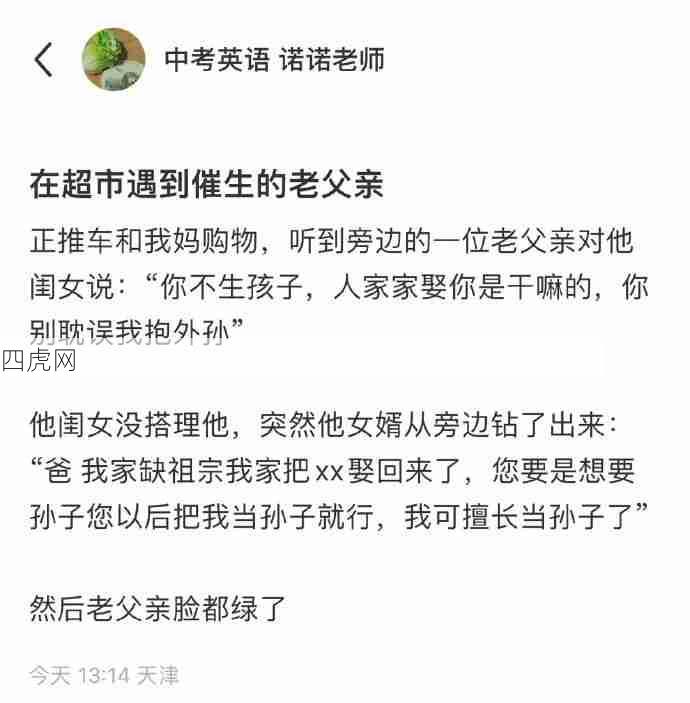690x703 pixels.
Task: Go back using the top-left arrow
Action: click(x=43, y=60)
